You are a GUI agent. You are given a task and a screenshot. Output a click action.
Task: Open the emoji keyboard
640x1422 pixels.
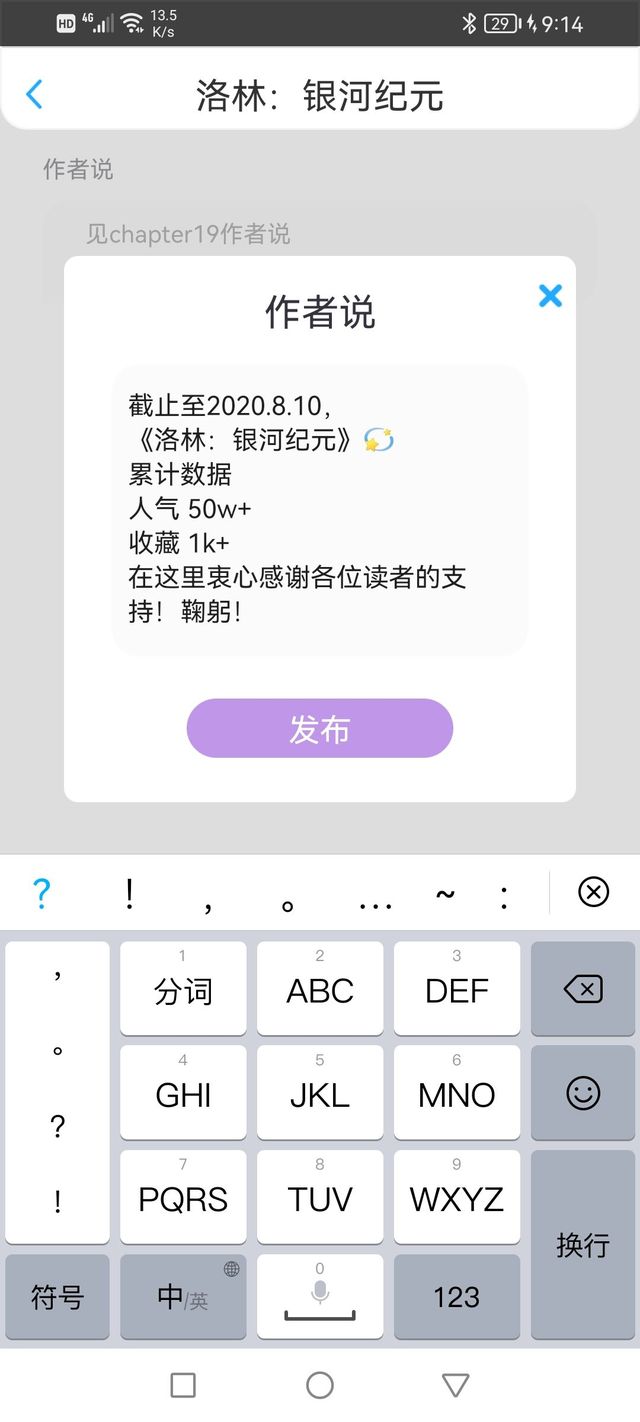pos(583,1093)
